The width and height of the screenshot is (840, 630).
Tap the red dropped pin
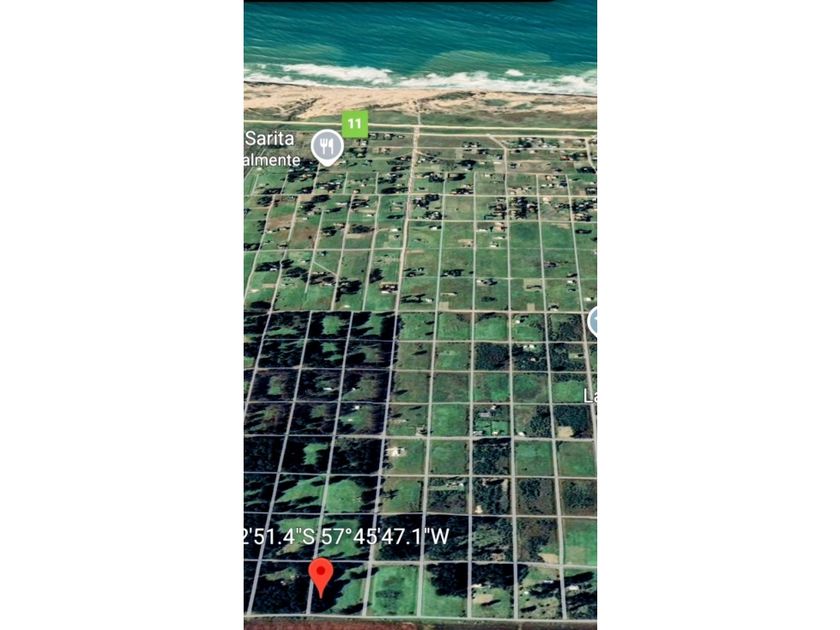[320, 575]
